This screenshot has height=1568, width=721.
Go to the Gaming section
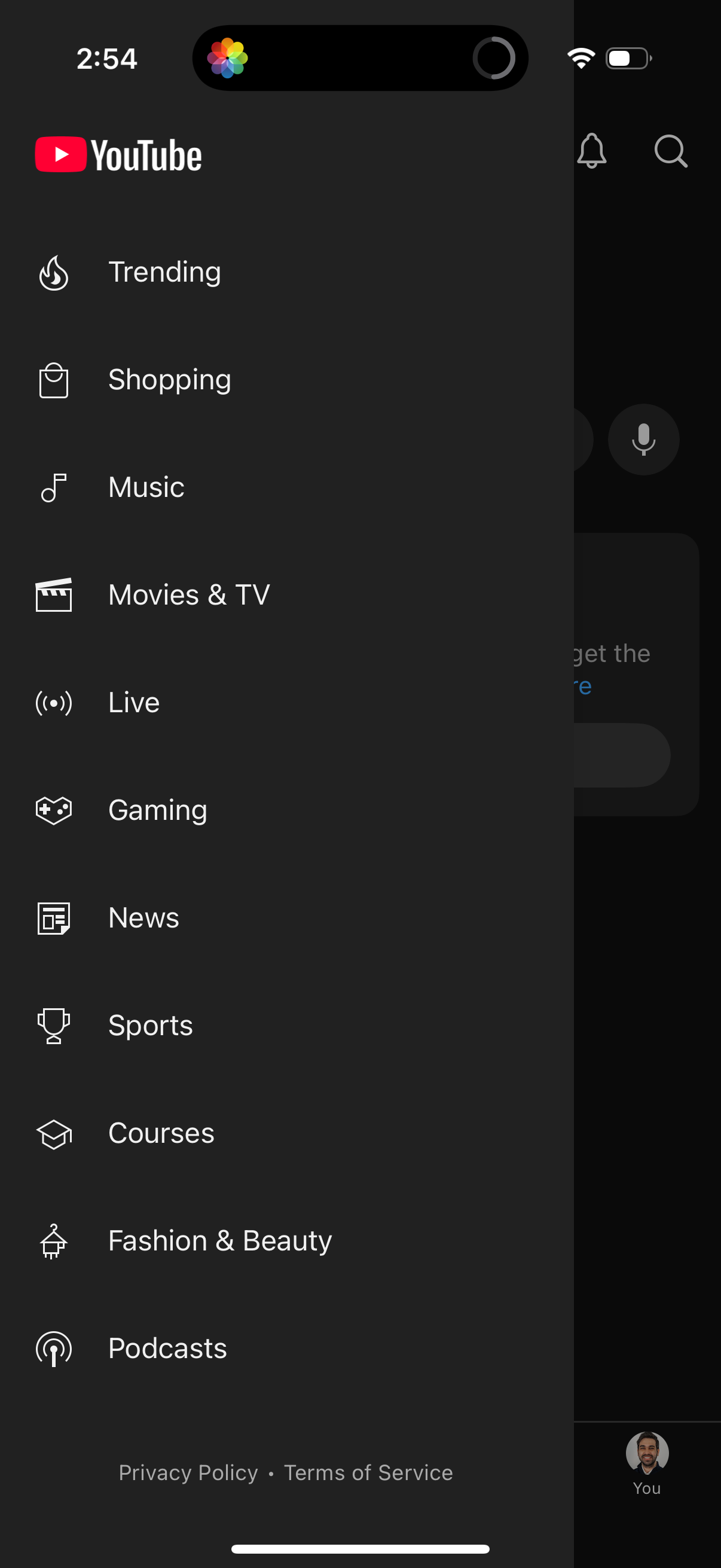[157, 810]
